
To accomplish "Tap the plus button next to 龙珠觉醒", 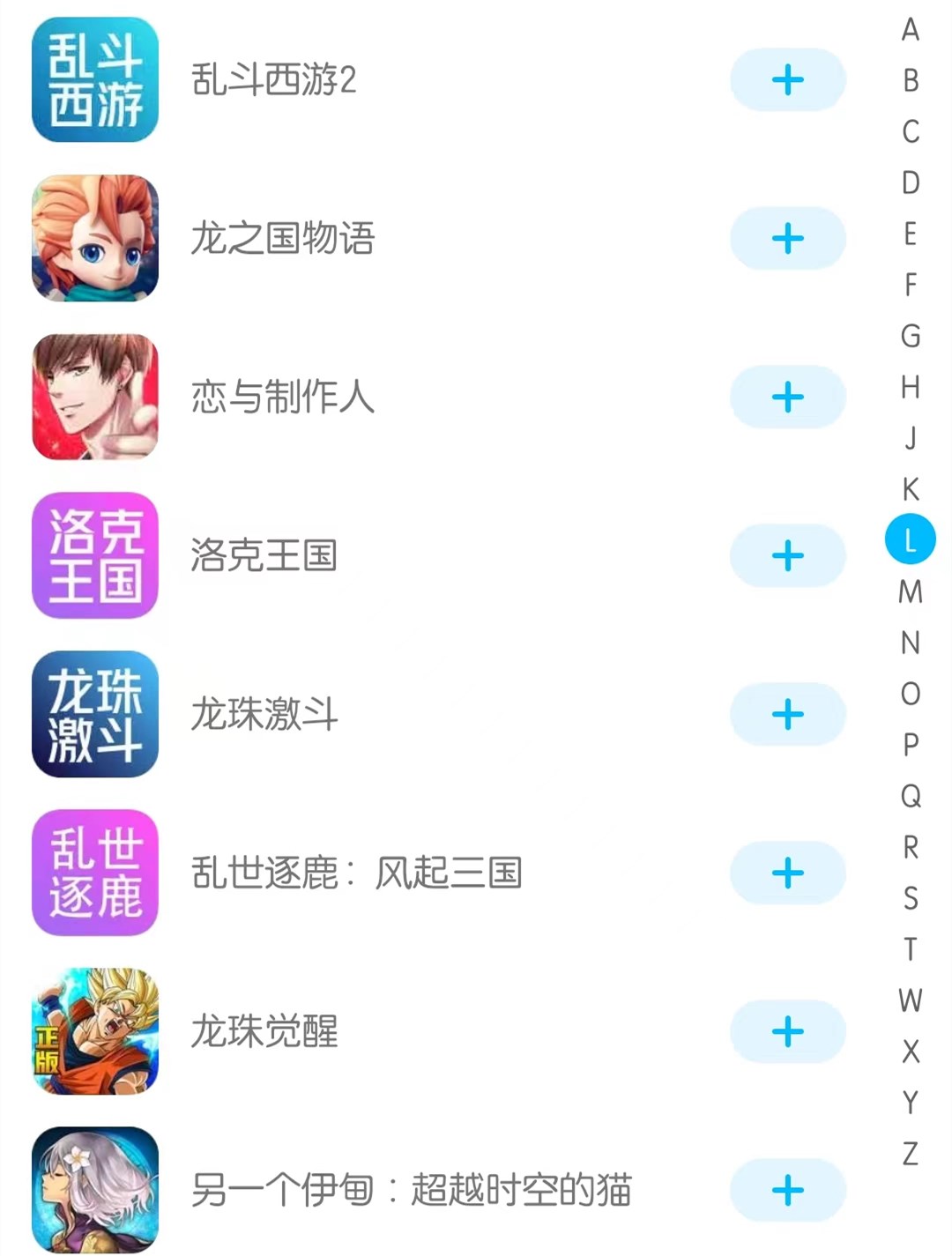I will [787, 1032].
